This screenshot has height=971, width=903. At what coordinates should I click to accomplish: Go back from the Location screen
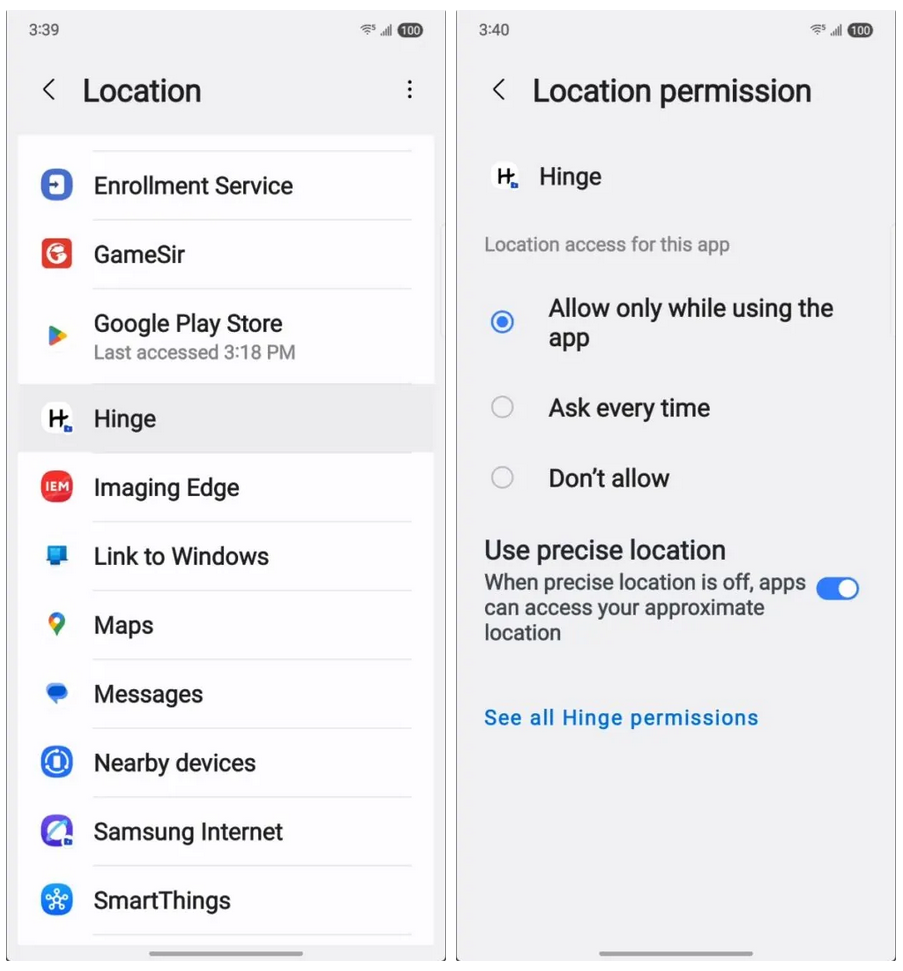pyautogui.click(x=49, y=90)
